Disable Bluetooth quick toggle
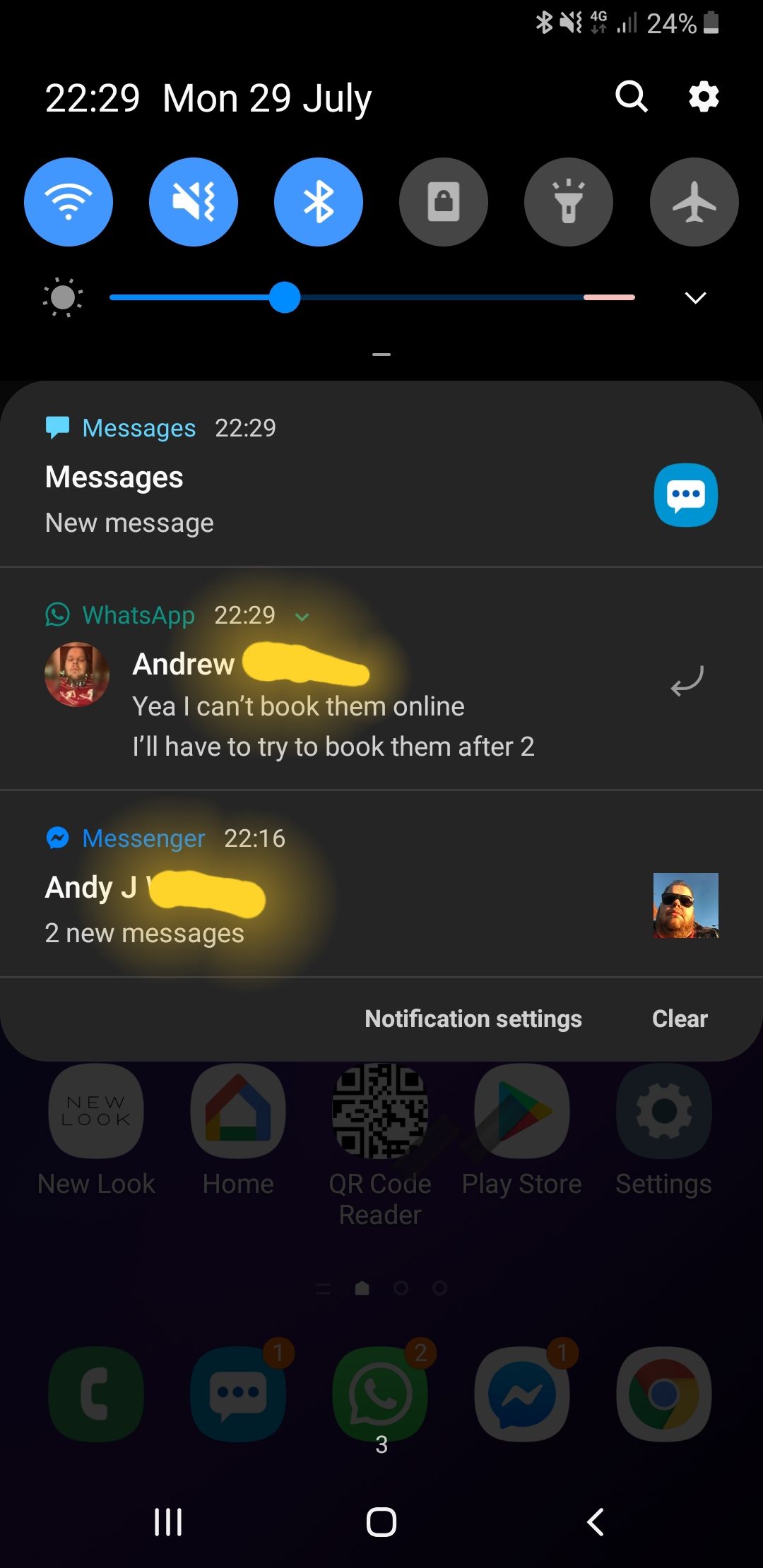This screenshot has width=763, height=1568. click(319, 202)
